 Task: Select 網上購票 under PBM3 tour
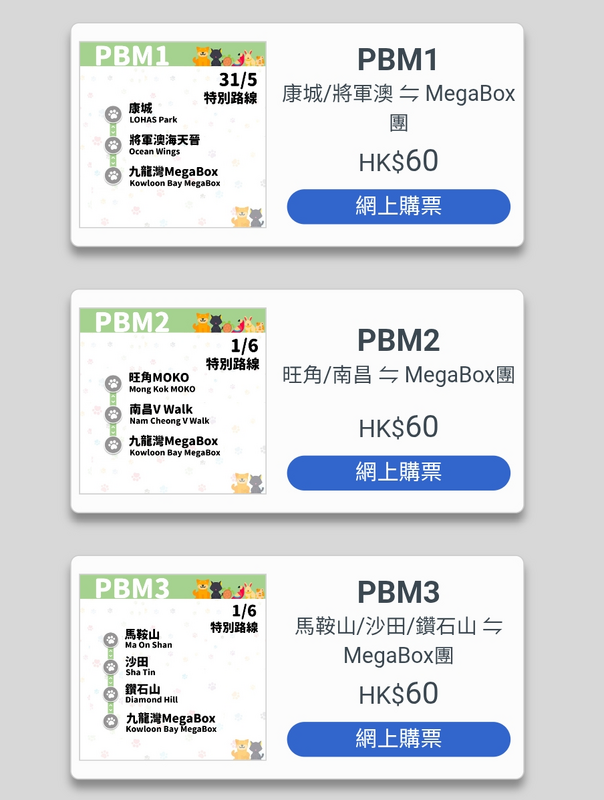398,739
